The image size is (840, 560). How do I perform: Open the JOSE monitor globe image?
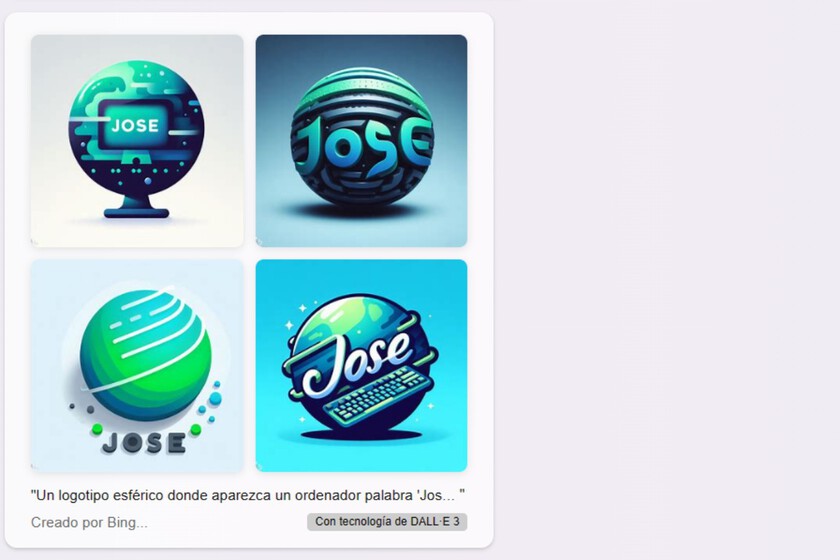[x=137, y=141]
